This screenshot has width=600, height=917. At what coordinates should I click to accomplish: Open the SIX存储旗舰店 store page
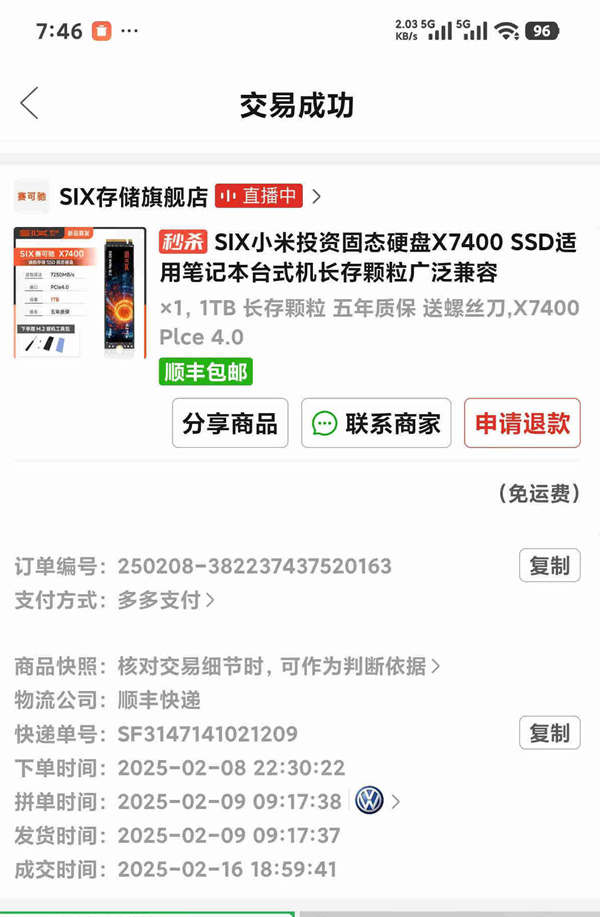[x=133, y=196]
